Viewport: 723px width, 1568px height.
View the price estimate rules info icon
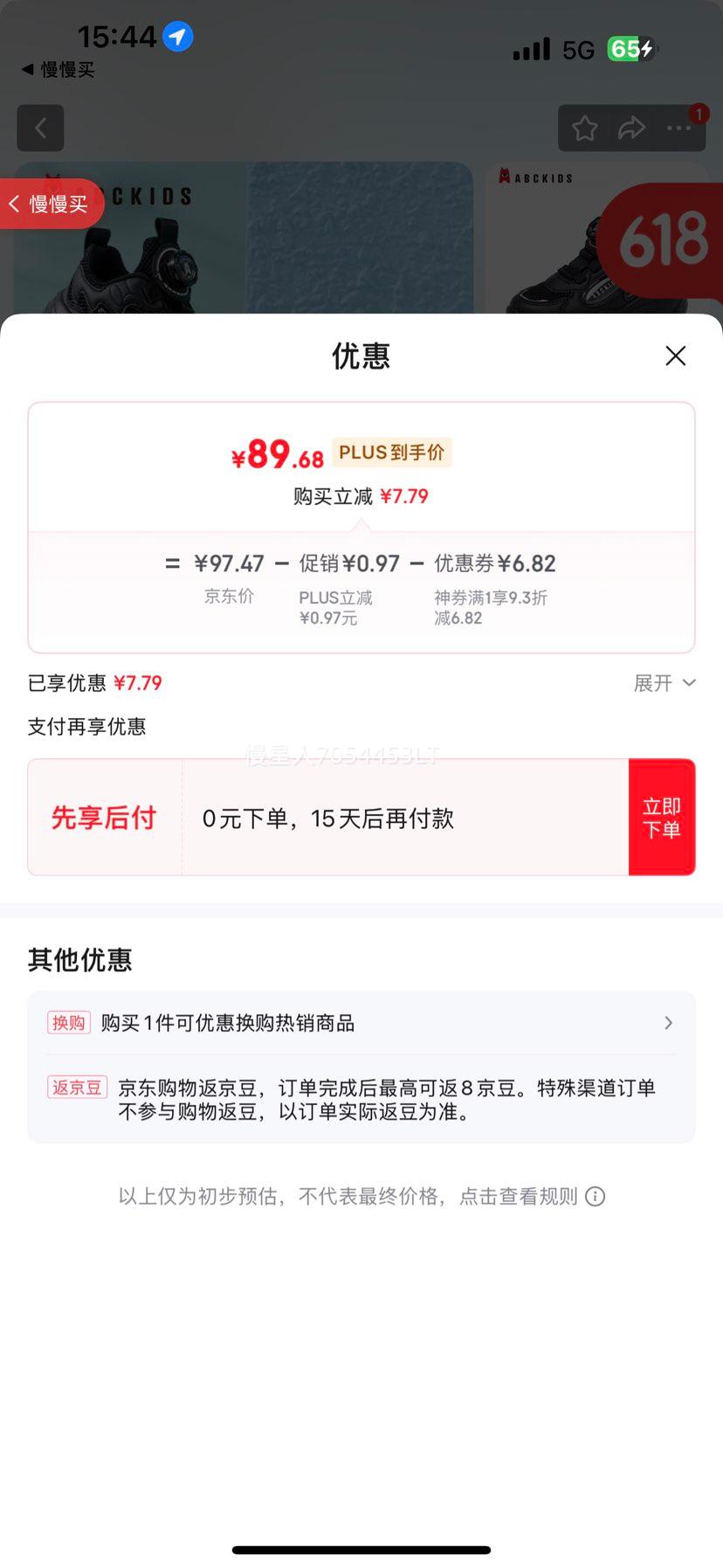point(596,1197)
